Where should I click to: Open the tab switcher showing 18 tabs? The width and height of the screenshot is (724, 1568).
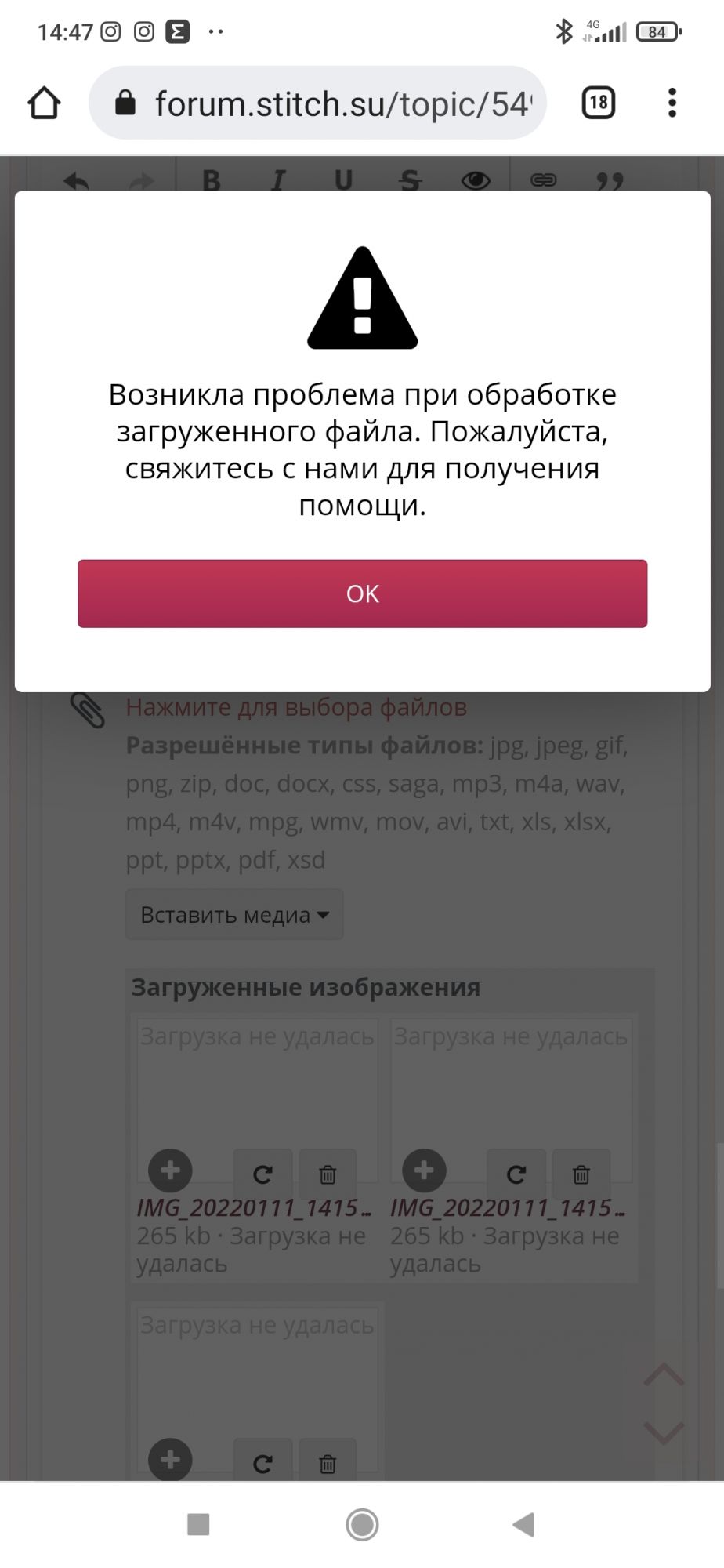[599, 103]
